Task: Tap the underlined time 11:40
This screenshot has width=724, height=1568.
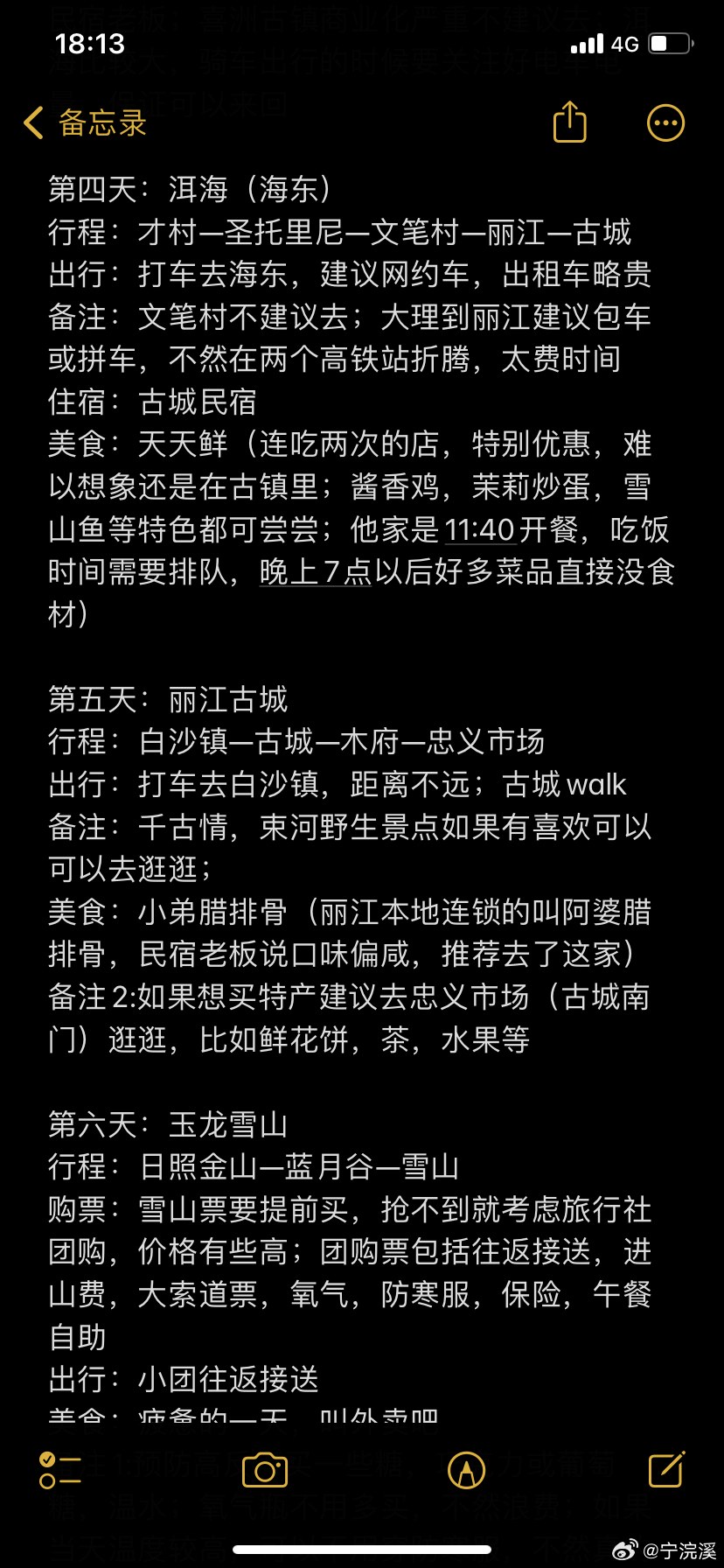Action: click(479, 530)
